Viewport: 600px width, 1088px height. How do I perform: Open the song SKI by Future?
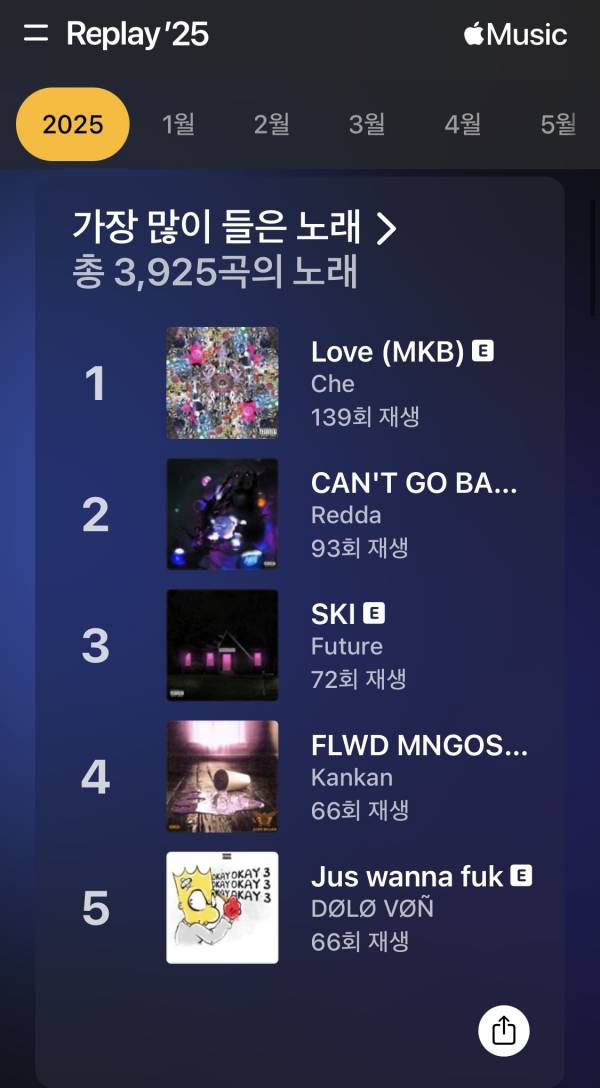(334, 614)
